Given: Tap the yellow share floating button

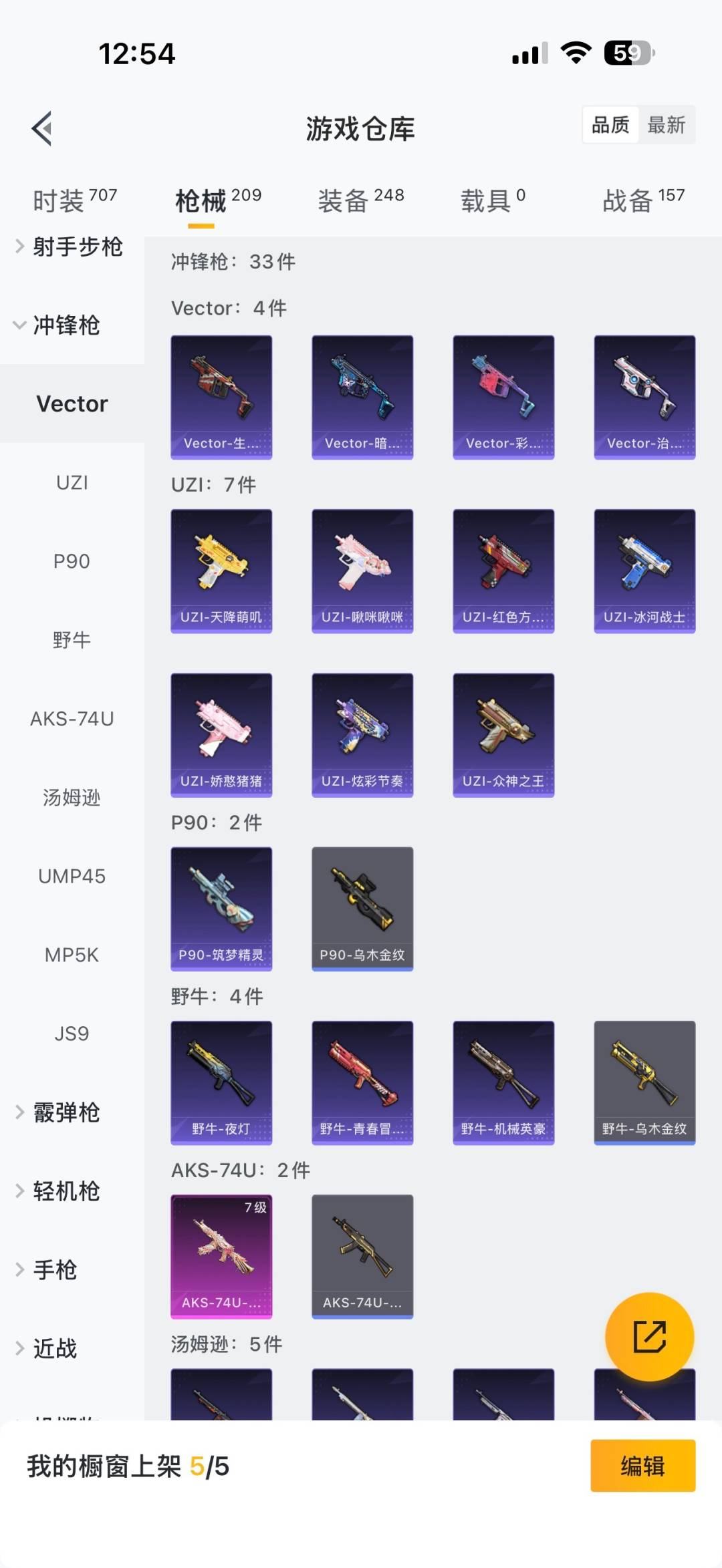Looking at the screenshot, I should tap(649, 1336).
